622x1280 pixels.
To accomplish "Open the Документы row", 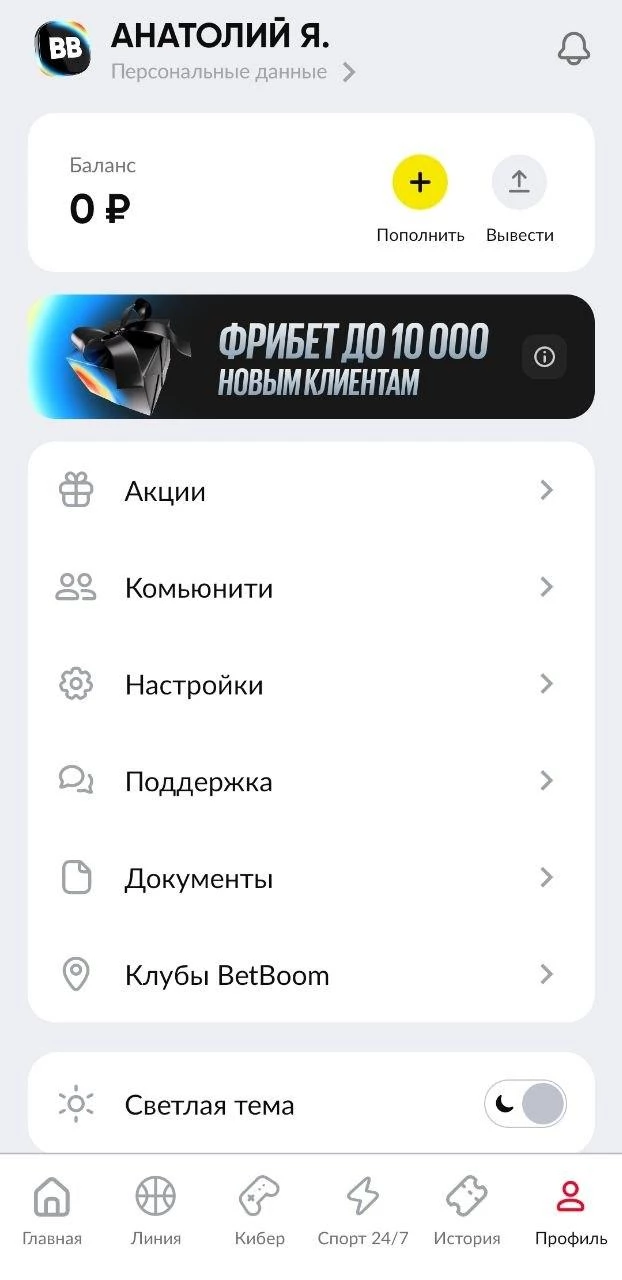I will (x=311, y=879).
